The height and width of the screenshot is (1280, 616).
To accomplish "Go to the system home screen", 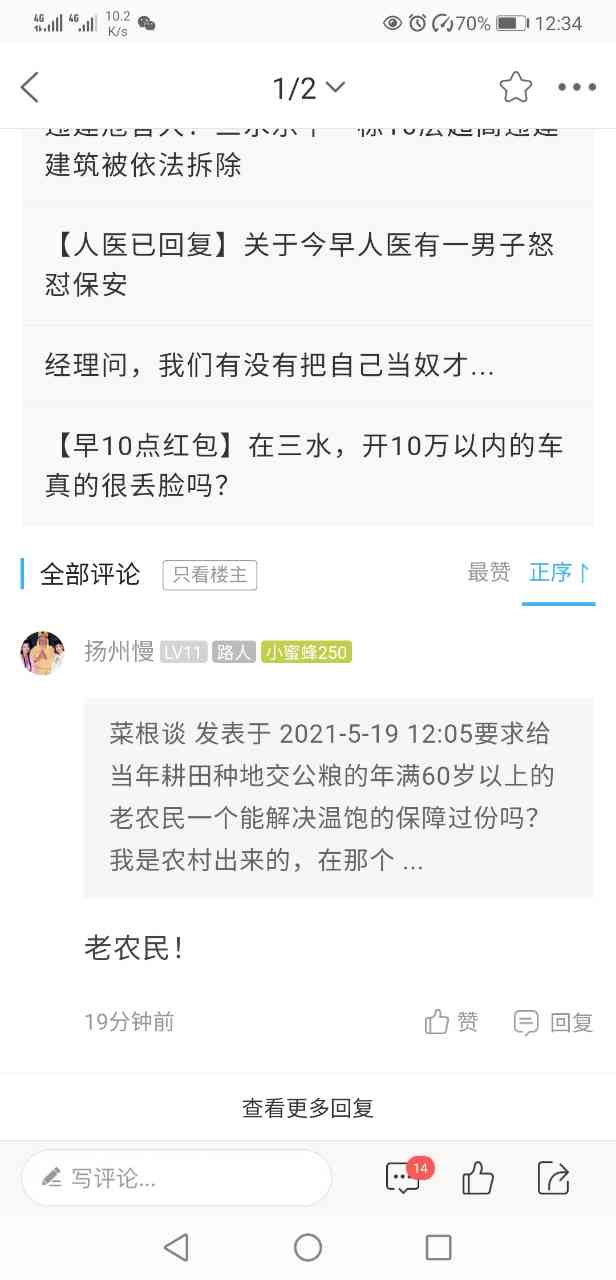I will coord(308,1247).
